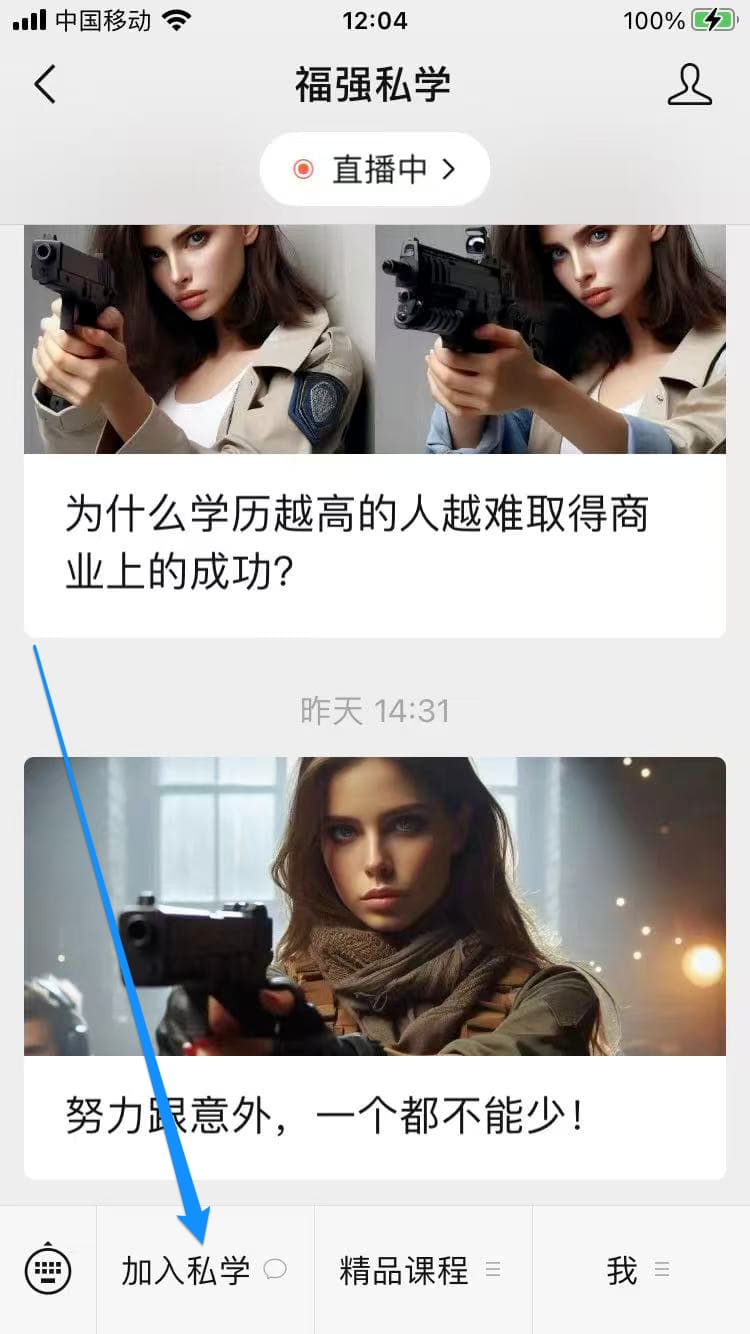Expand the 我 menu
750x1334 pixels.
tap(641, 1270)
